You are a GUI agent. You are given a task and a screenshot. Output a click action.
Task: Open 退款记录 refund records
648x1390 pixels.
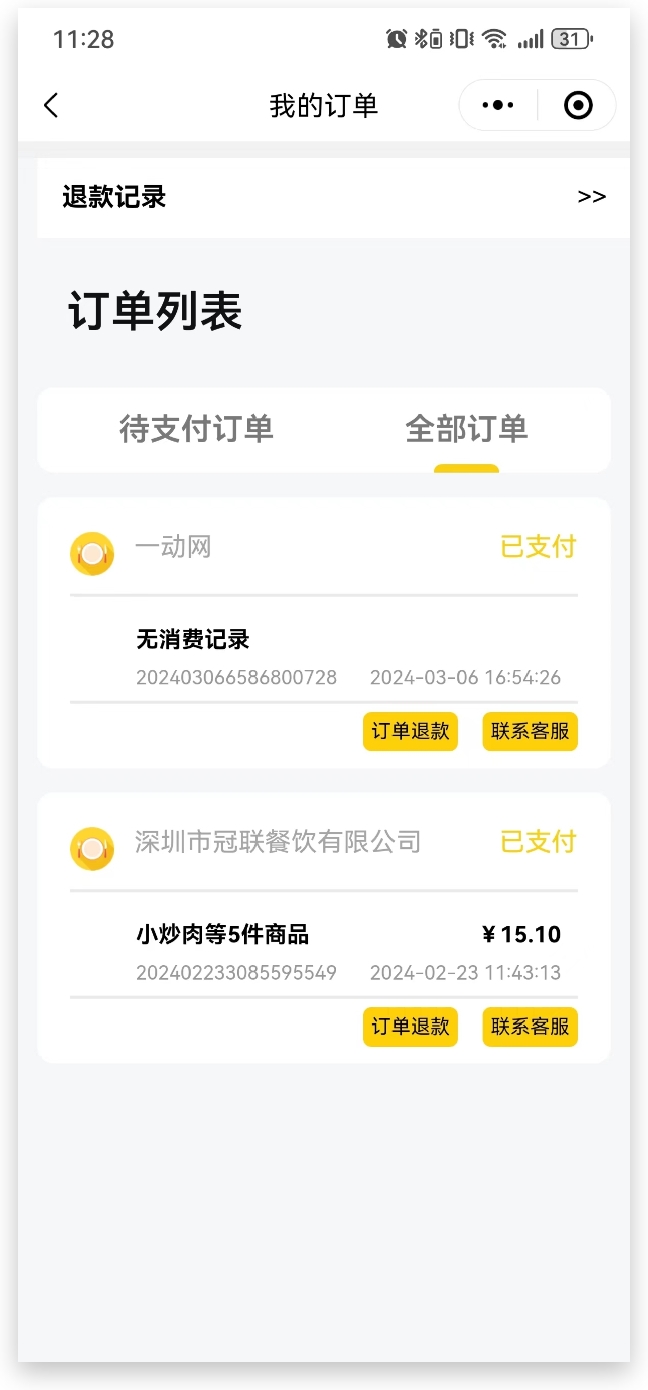tap(333, 197)
